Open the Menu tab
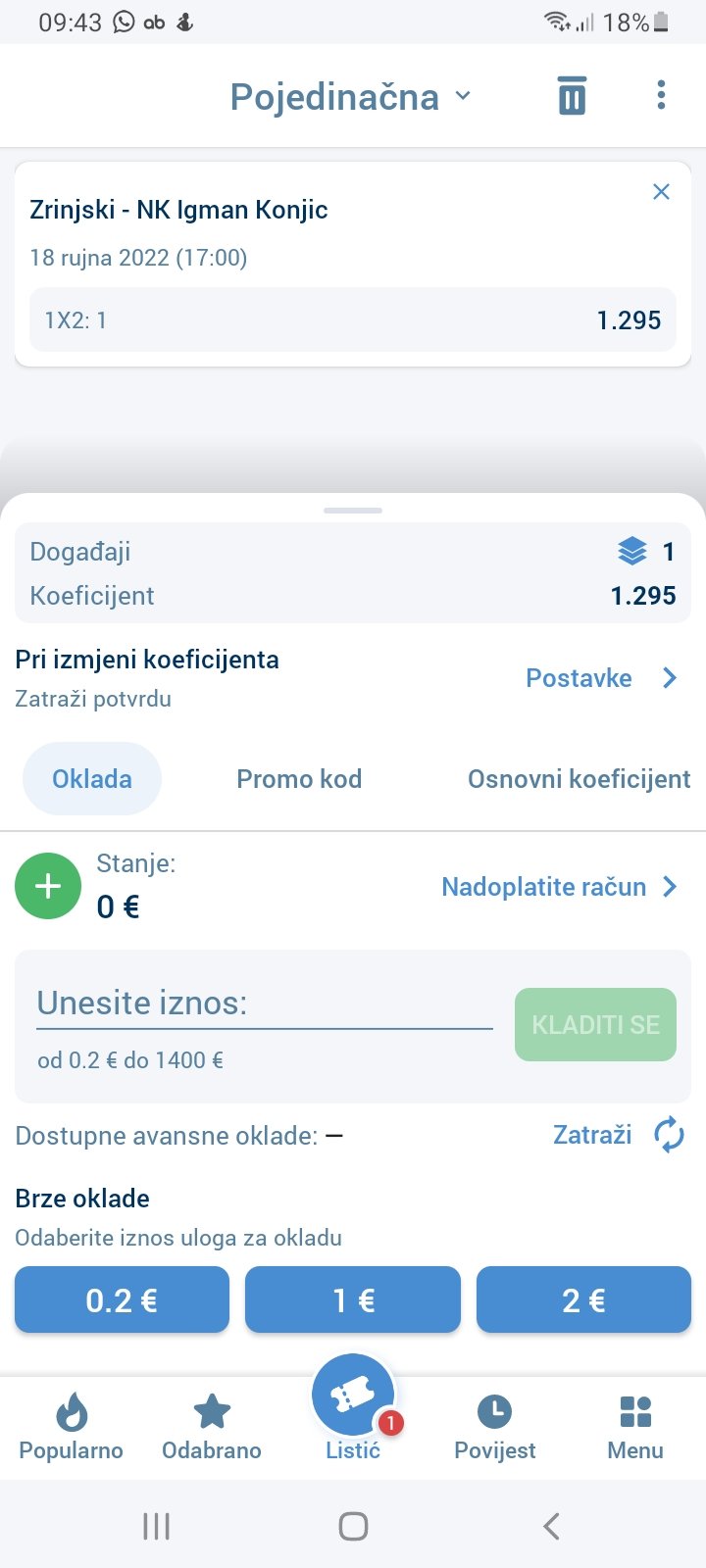This screenshot has width=706, height=1568. coord(635,1428)
